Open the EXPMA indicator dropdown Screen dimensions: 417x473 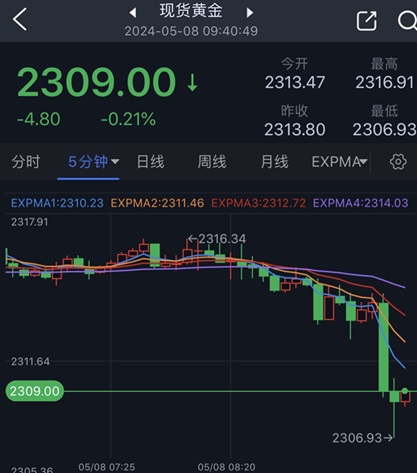coord(339,162)
